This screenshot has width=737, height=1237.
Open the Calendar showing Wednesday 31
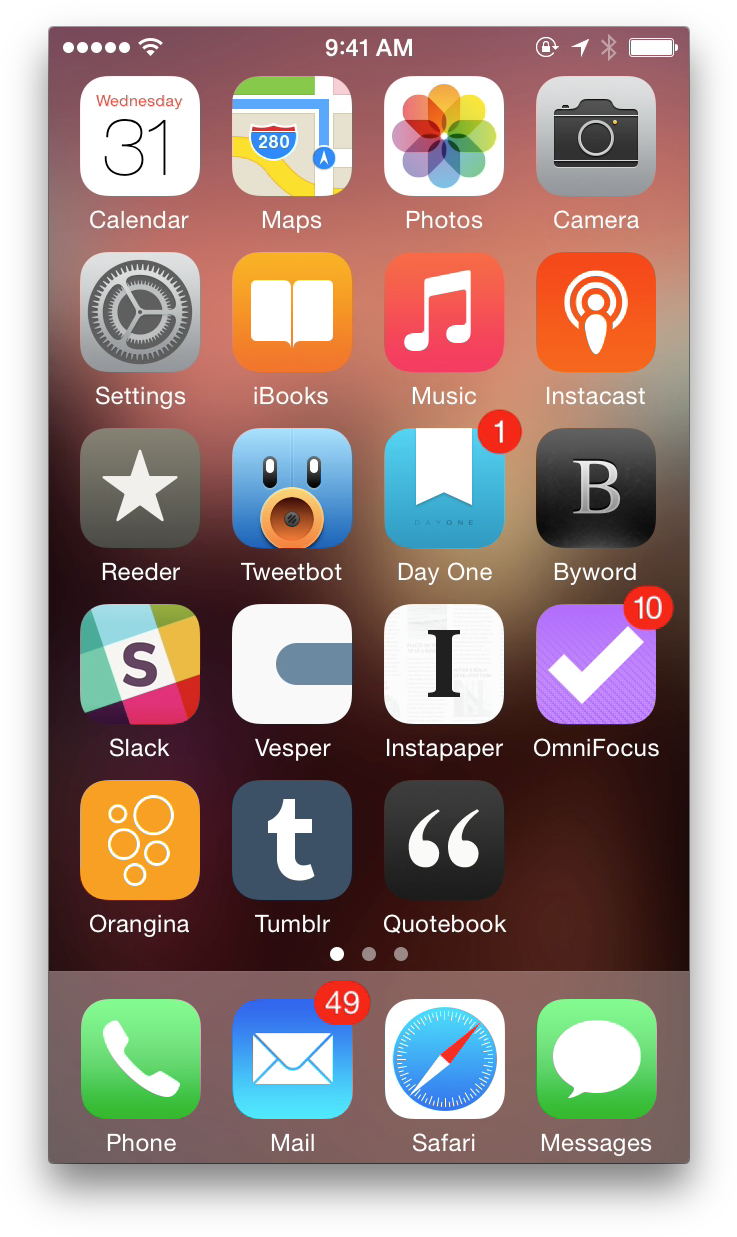tap(140, 136)
